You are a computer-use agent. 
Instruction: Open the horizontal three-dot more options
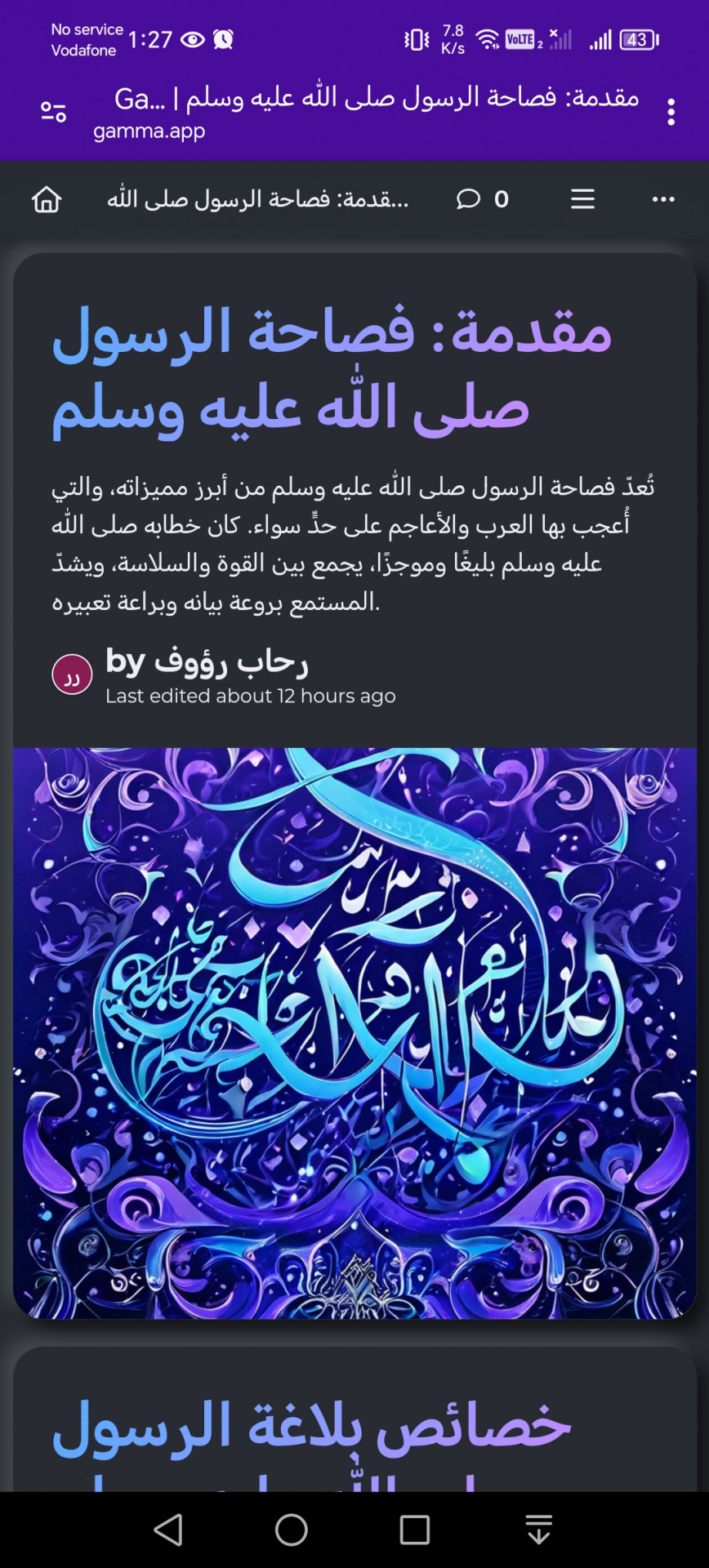(663, 199)
